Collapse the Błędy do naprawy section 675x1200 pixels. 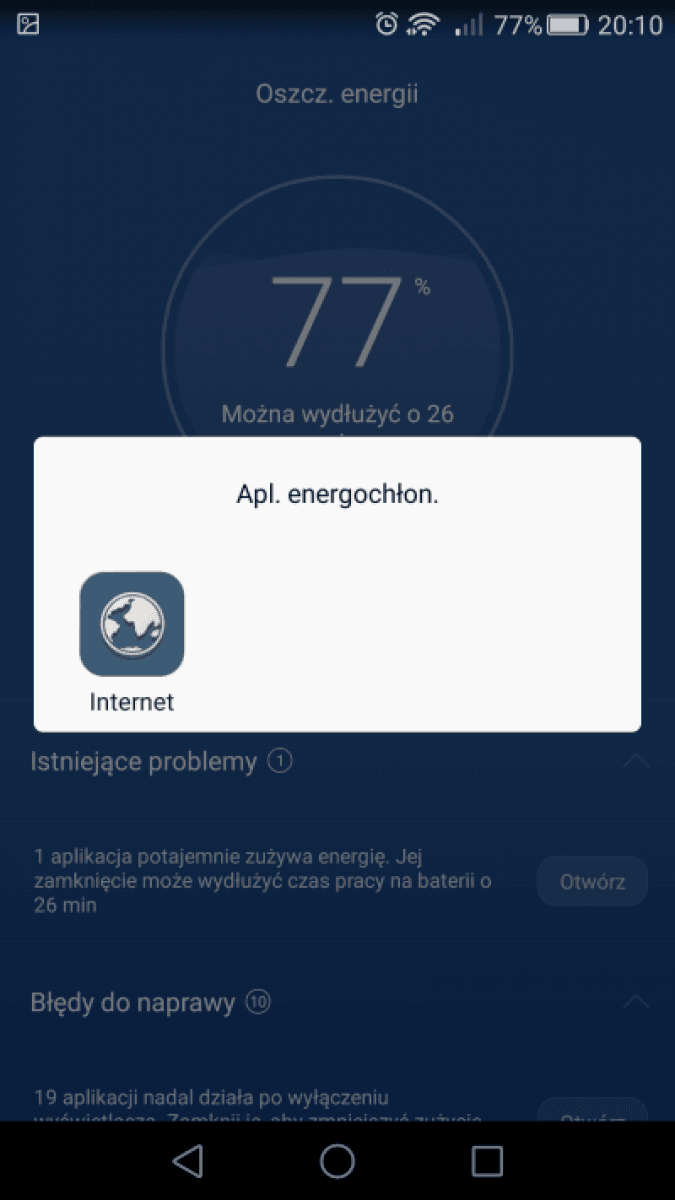(x=636, y=1001)
